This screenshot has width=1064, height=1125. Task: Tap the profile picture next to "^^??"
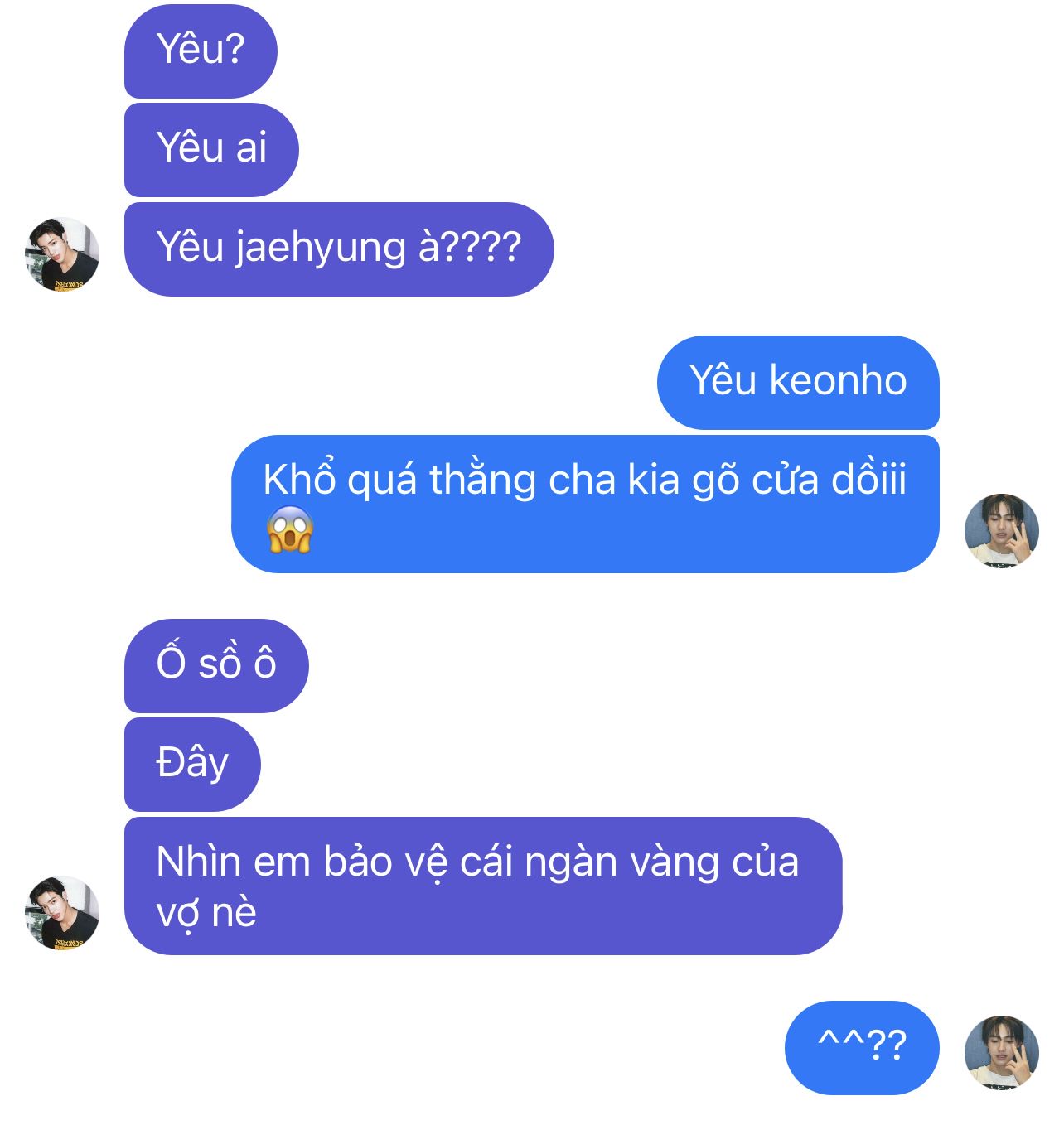click(x=1001, y=1052)
